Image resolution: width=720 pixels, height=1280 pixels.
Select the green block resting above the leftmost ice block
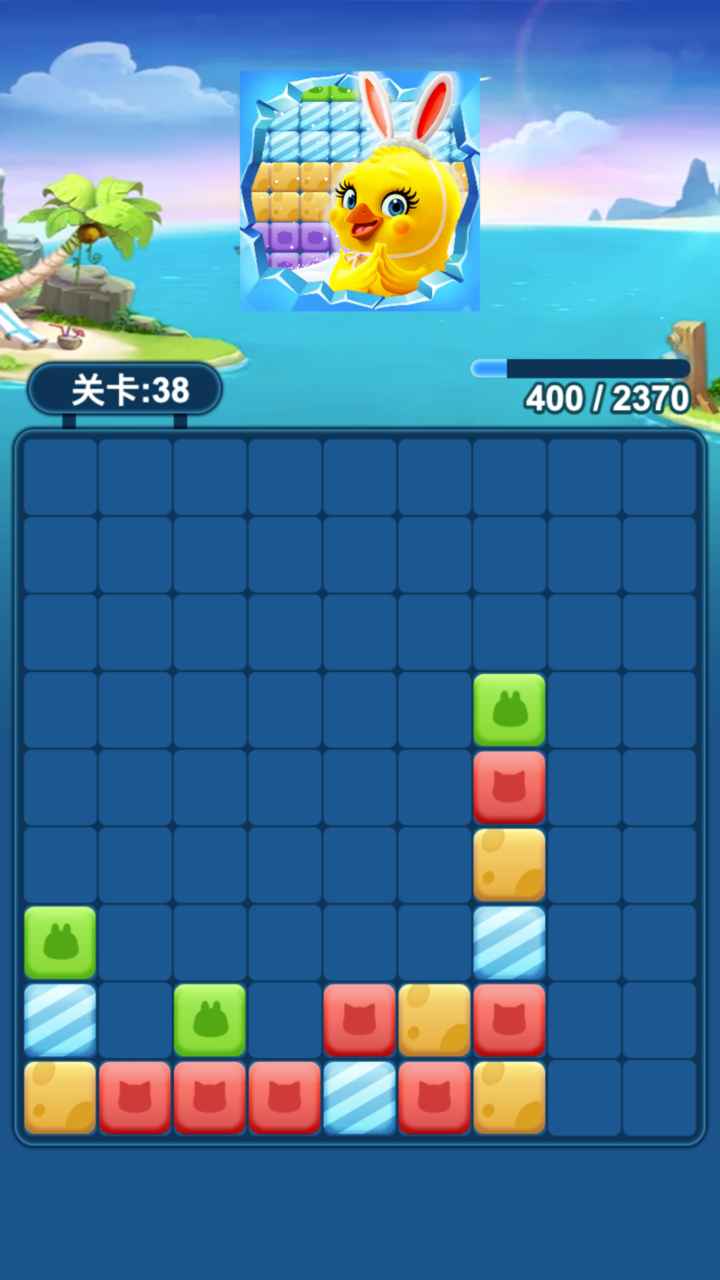pyautogui.click(x=60, y=942)
